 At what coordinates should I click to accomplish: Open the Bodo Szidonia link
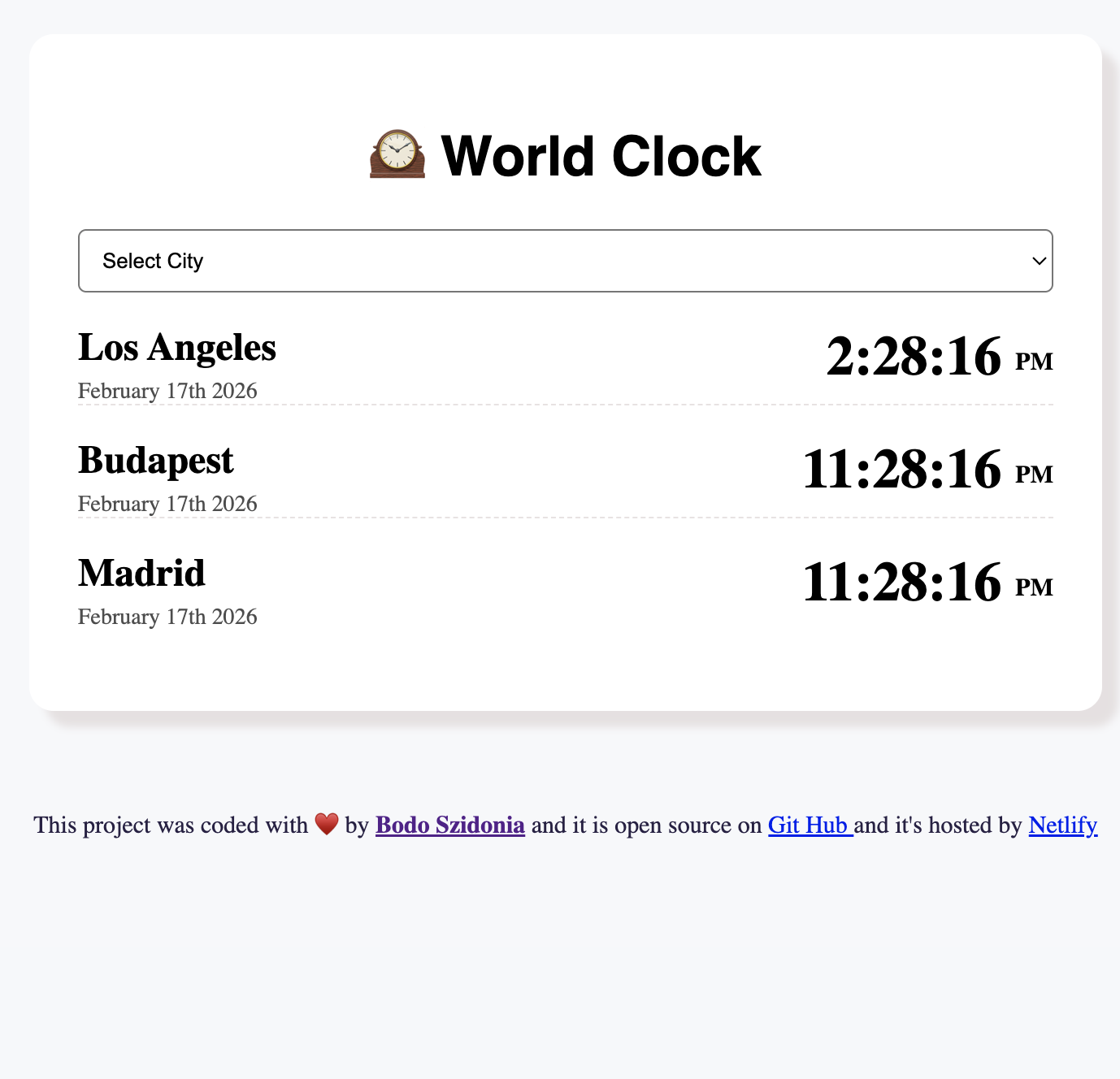pos(449,825)
